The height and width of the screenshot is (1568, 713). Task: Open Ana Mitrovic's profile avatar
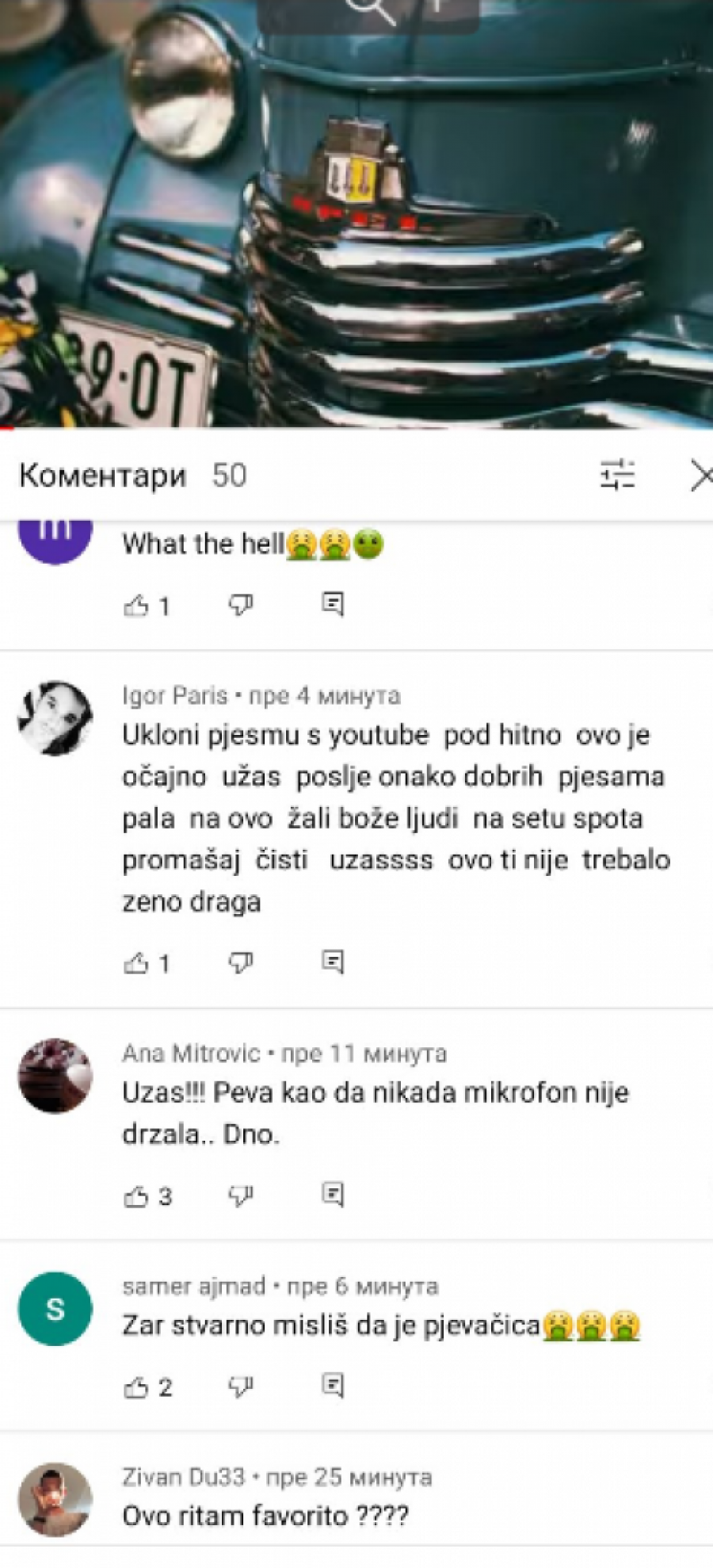[x=55, y=1076]
